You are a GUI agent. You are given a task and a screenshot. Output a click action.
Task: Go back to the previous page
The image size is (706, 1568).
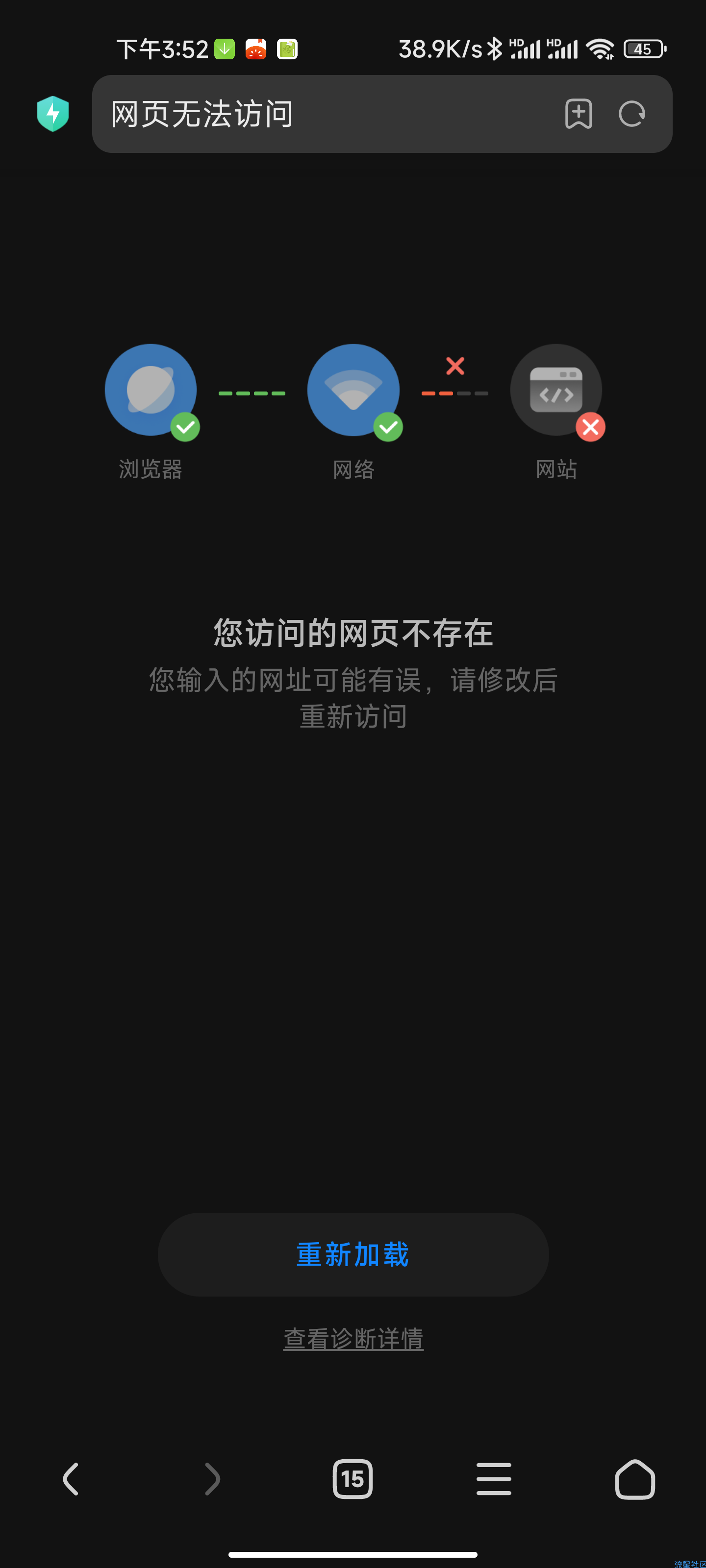[71, 1478]
